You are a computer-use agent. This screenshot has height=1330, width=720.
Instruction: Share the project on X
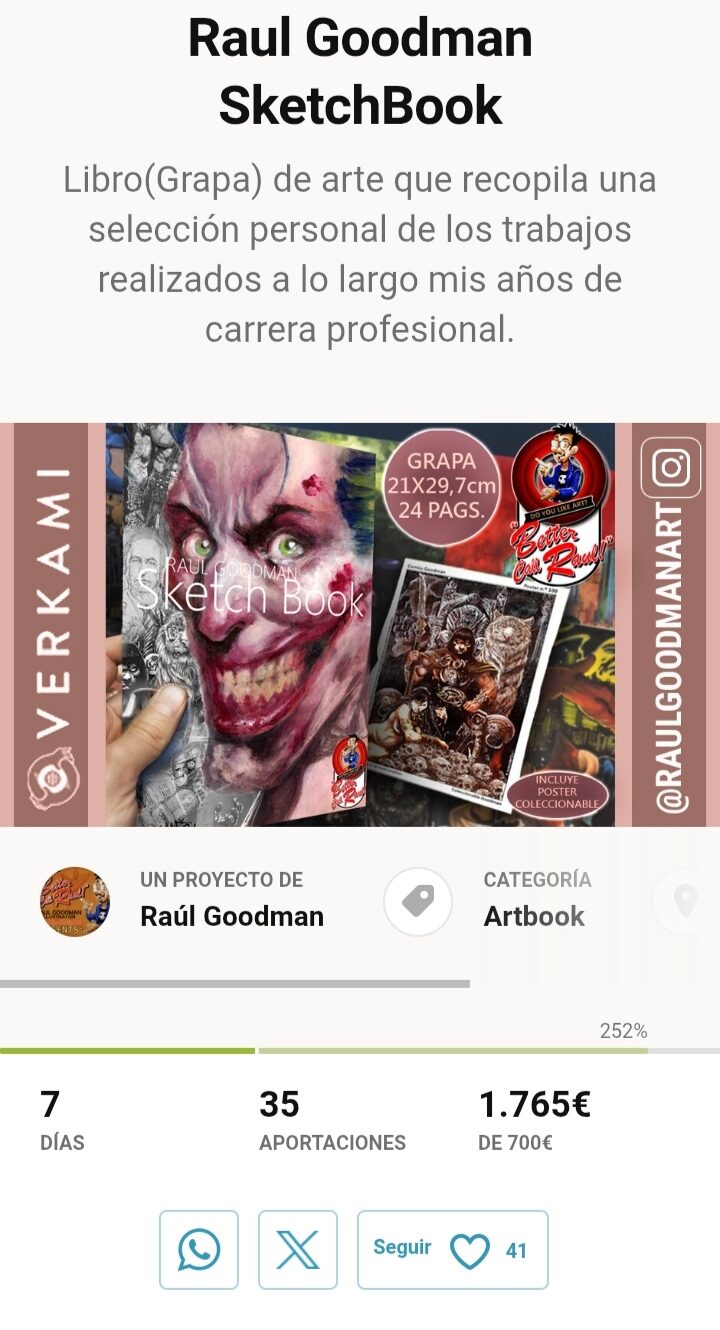298,1250
